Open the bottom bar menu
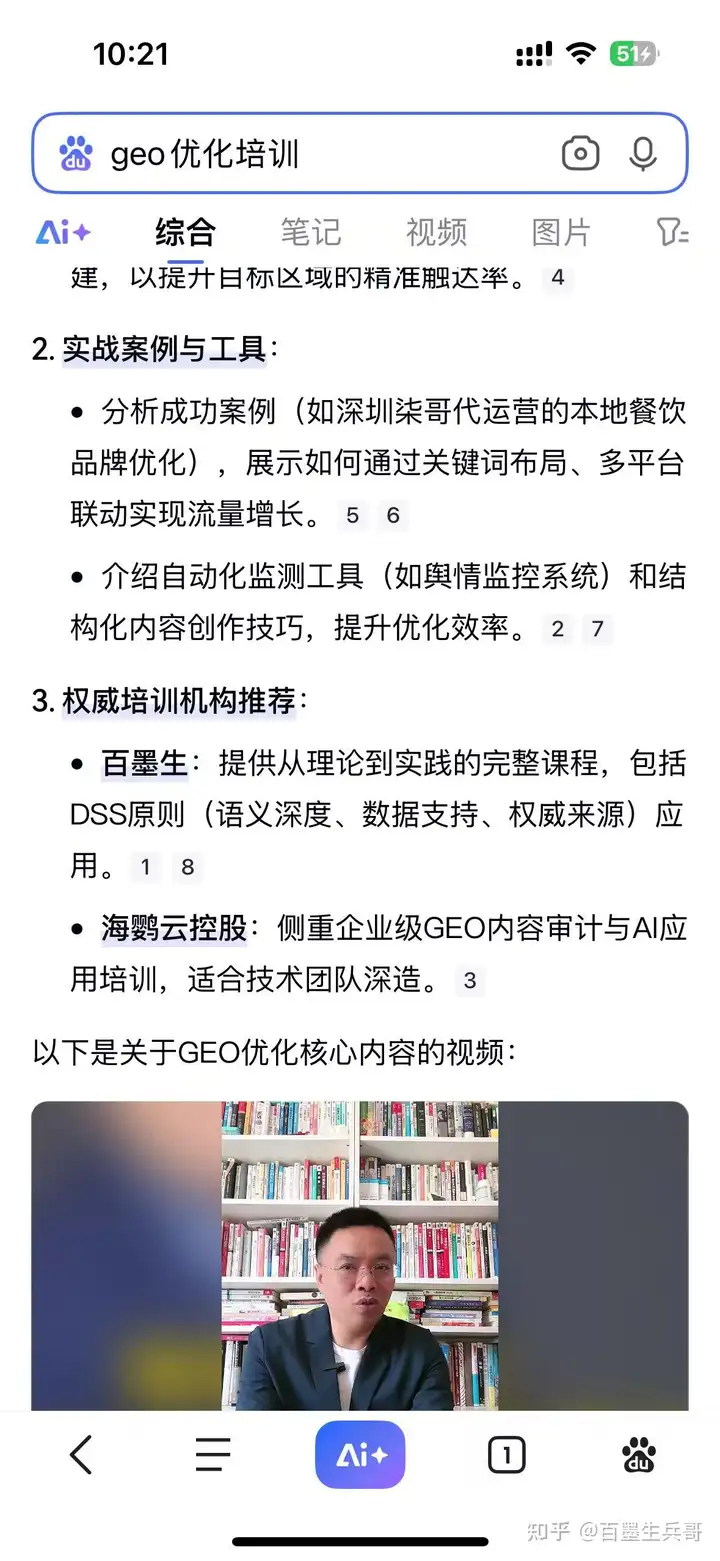This screenshot has height=1561, width=720. (x=212, y=1455)
